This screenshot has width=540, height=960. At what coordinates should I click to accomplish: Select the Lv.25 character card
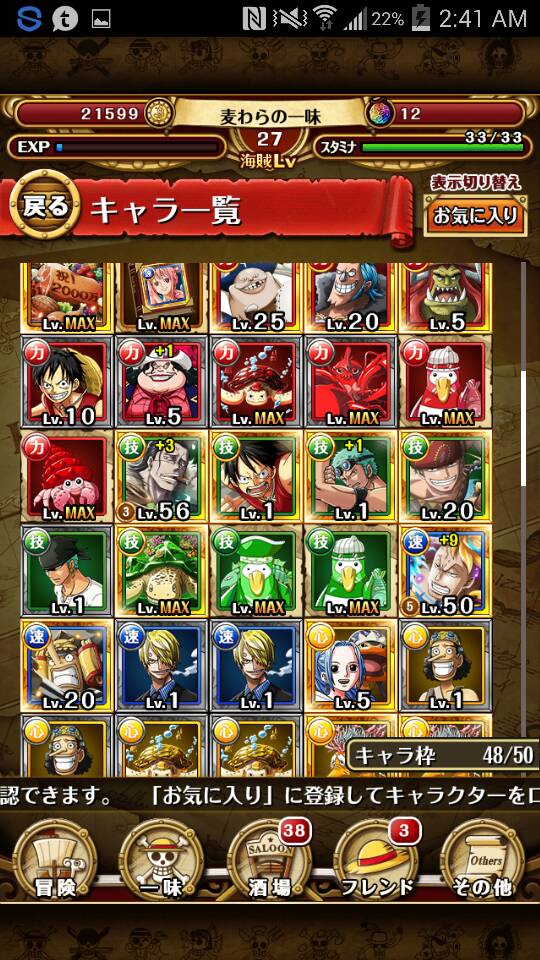tap(256, 298)
